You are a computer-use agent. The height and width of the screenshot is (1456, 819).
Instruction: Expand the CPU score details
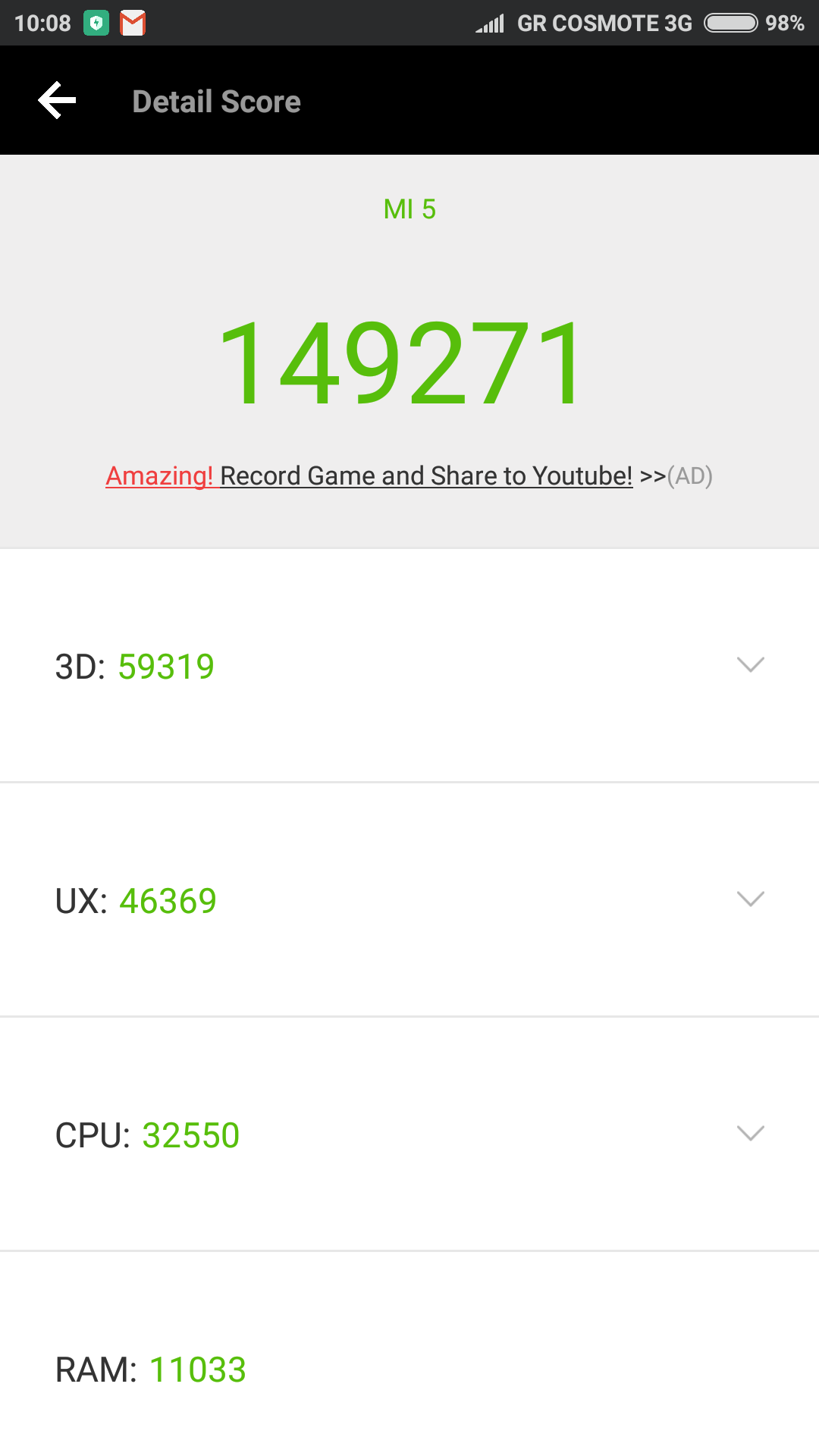[x=750, y=1134]
